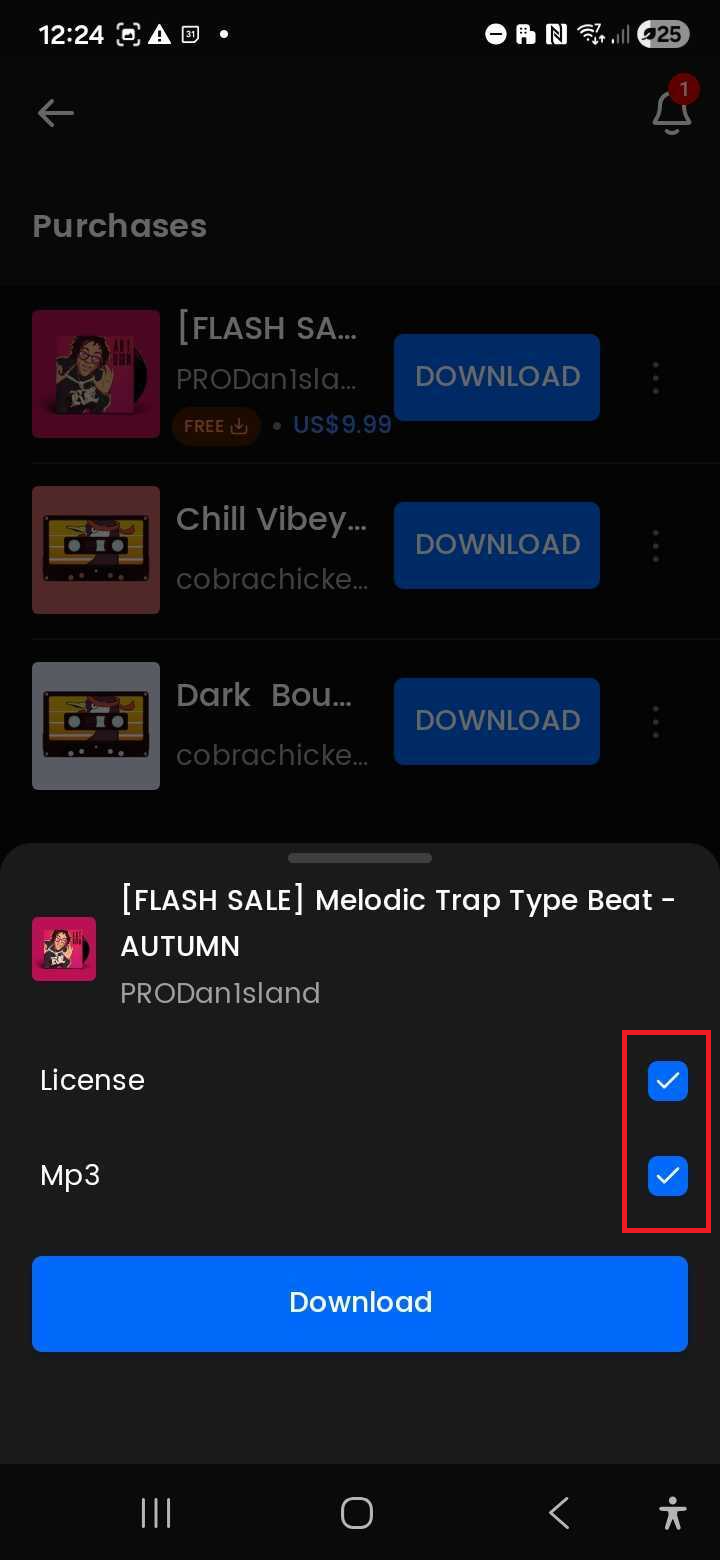
Task: Uncheck the Mp3 checkbox
Action: coord(667,1176)
